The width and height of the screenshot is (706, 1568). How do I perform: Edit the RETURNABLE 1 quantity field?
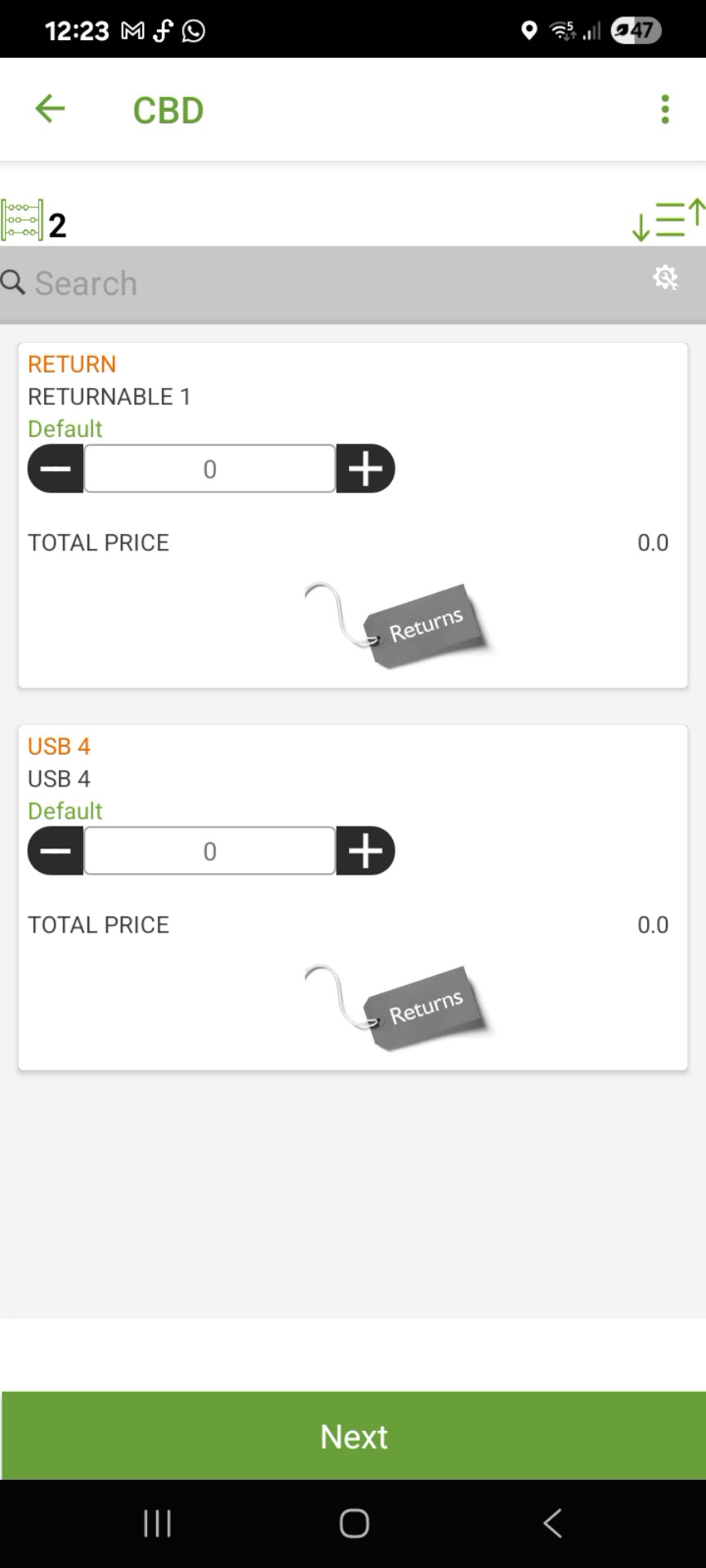(x=209, y=469)
